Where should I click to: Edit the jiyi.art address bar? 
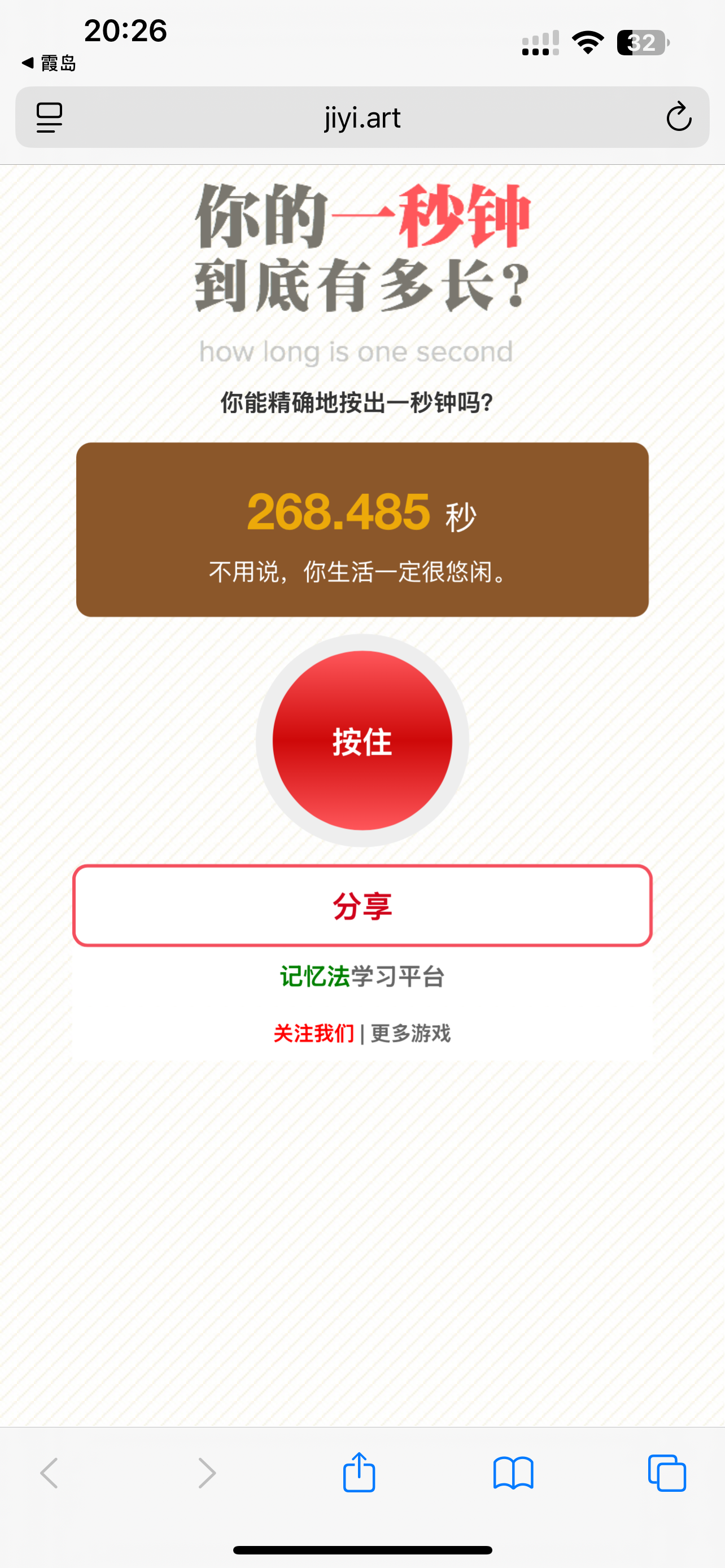(362, 117)
